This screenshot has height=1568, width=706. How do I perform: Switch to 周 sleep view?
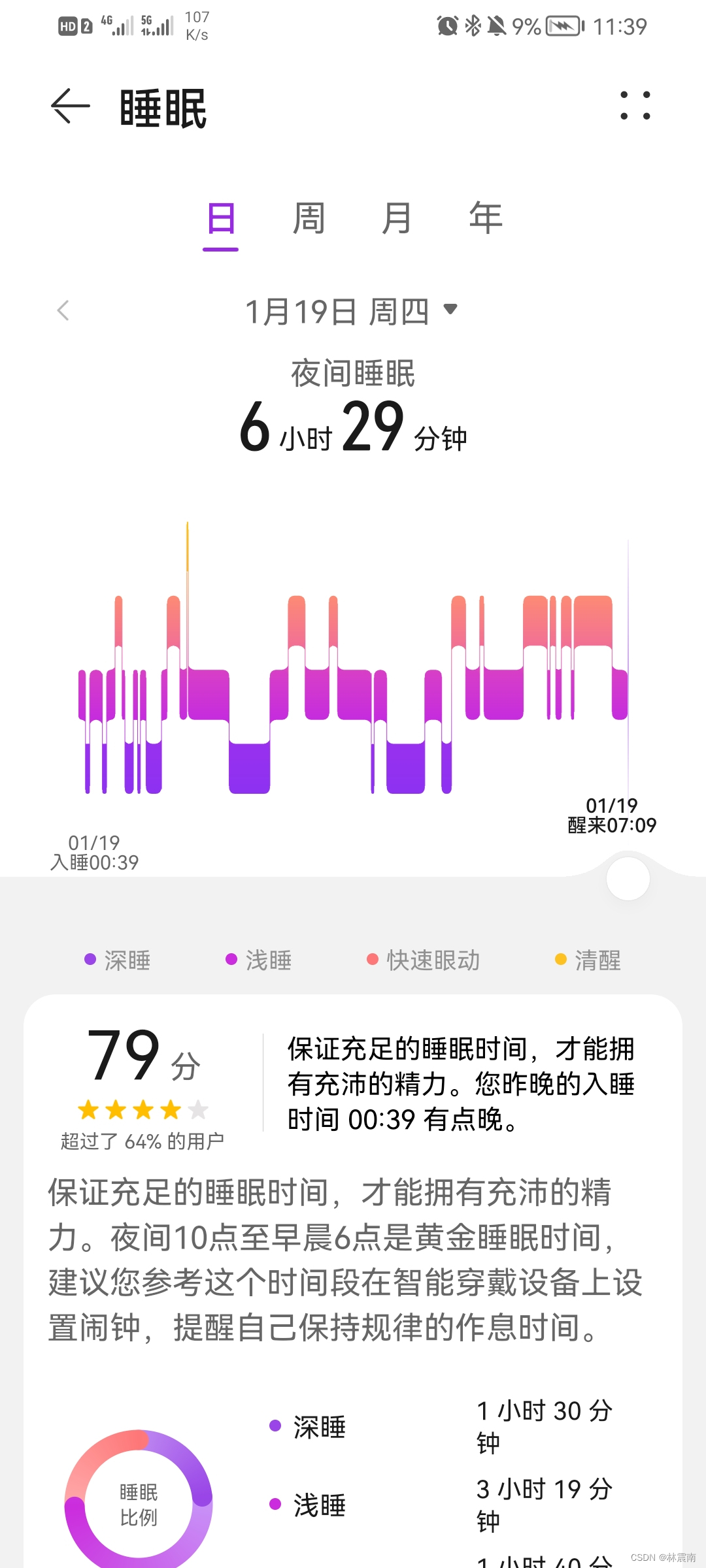tap(309, 219)
